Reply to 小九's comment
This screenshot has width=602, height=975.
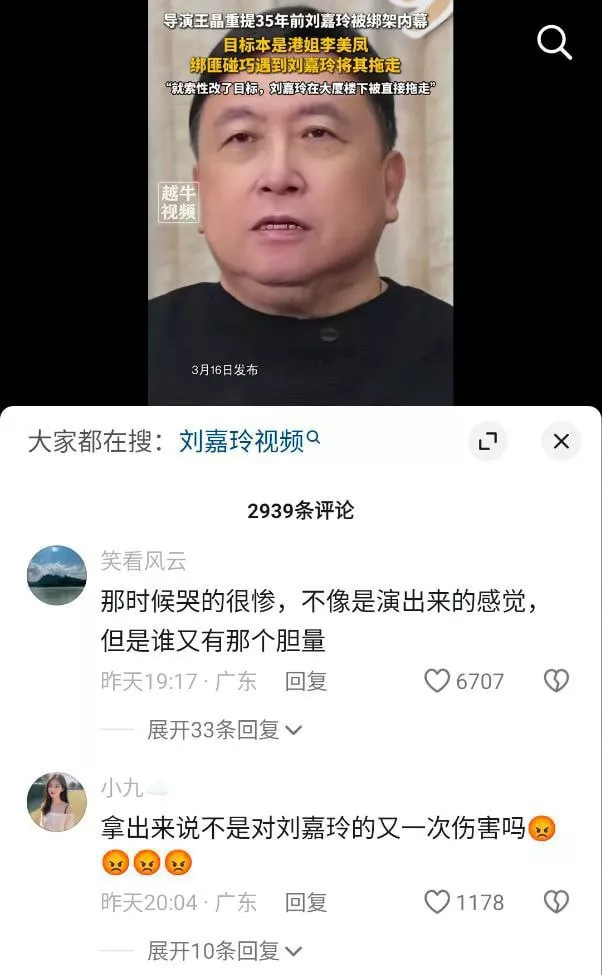click(x=306, y=902)
